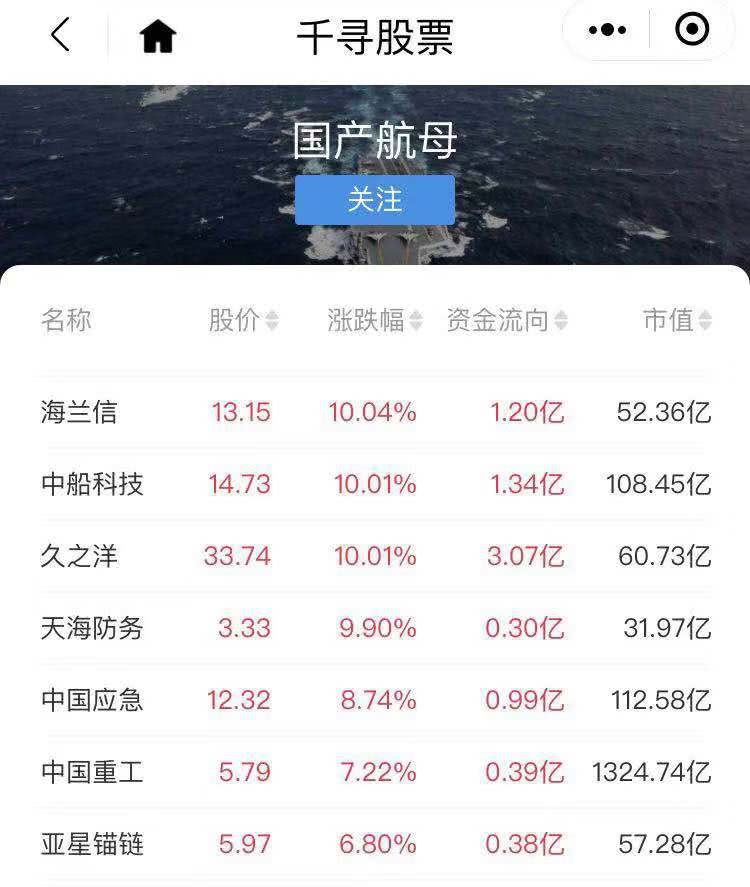Sort by 资金流向 column
Screen dimensions: 750x887
point(507,320)
